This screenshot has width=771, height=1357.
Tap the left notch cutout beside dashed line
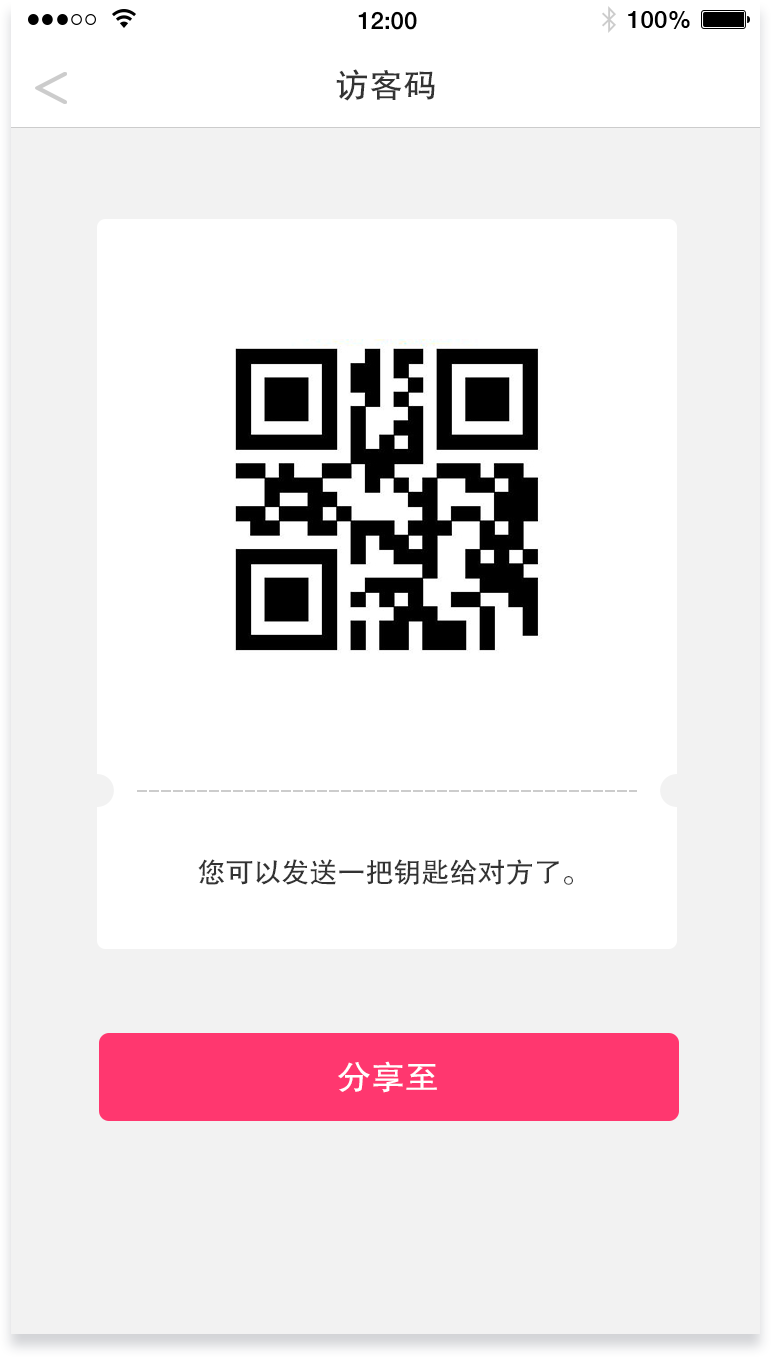pyautogui.click(x=100, y=789)
